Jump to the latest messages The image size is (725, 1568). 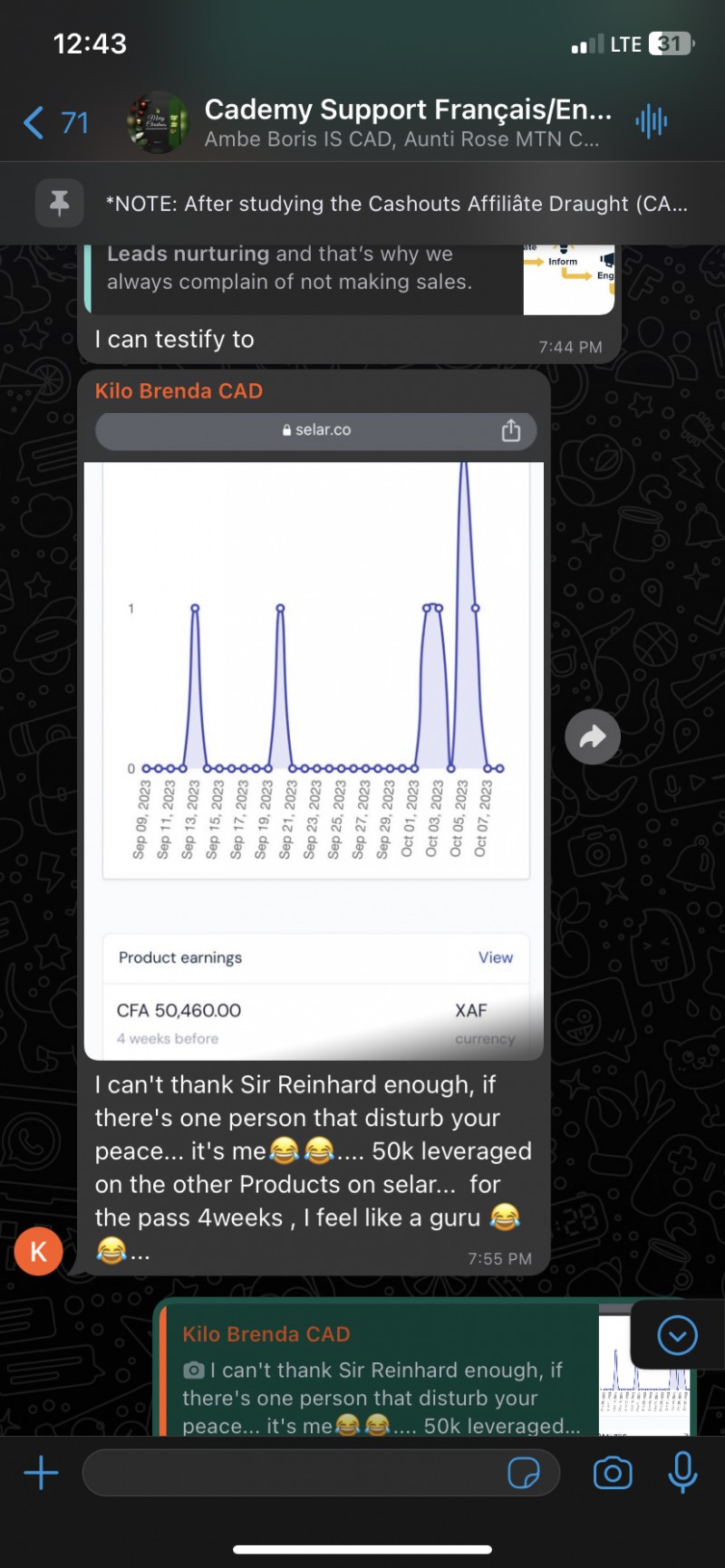pyautogui.click(x=677, y=1334)
